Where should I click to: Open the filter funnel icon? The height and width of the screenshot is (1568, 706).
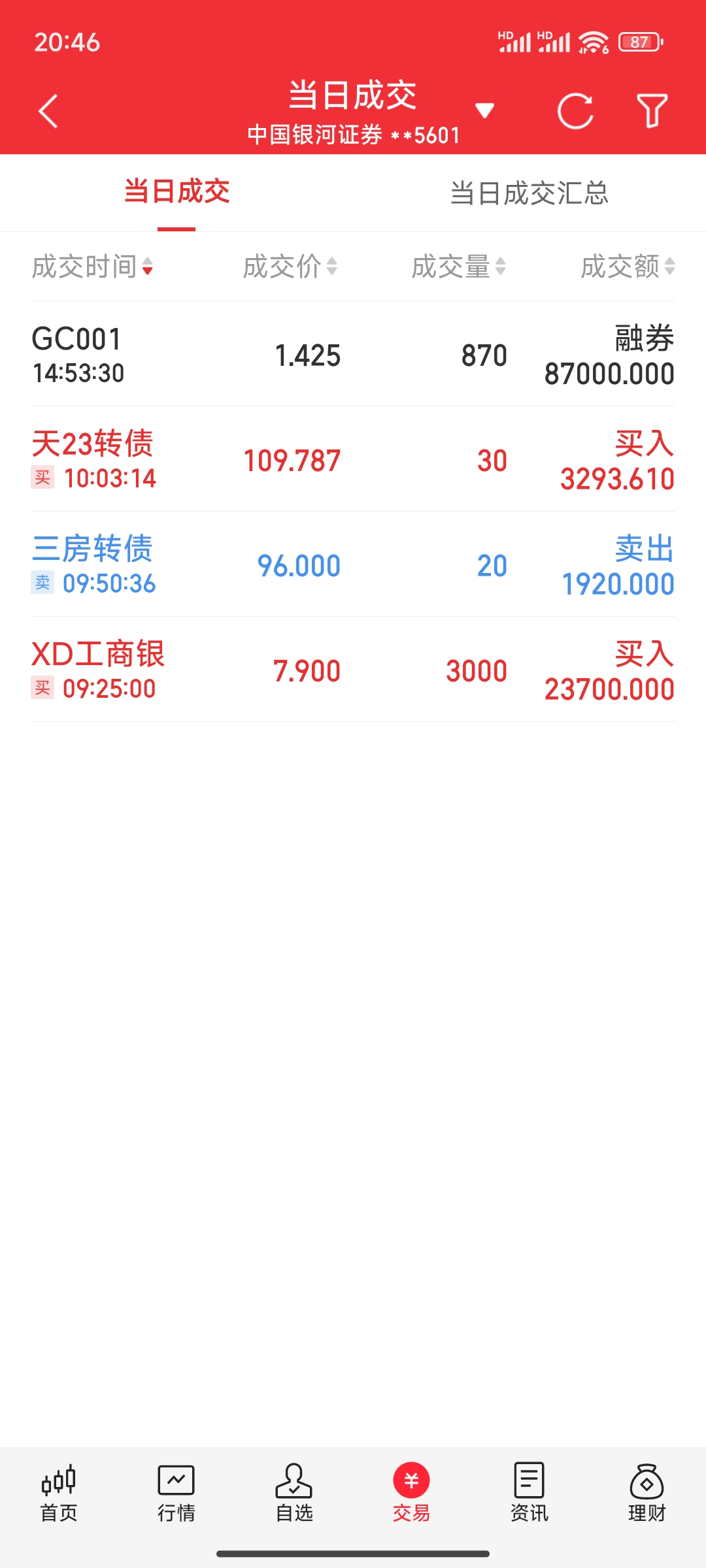click(x=652, y=111)
